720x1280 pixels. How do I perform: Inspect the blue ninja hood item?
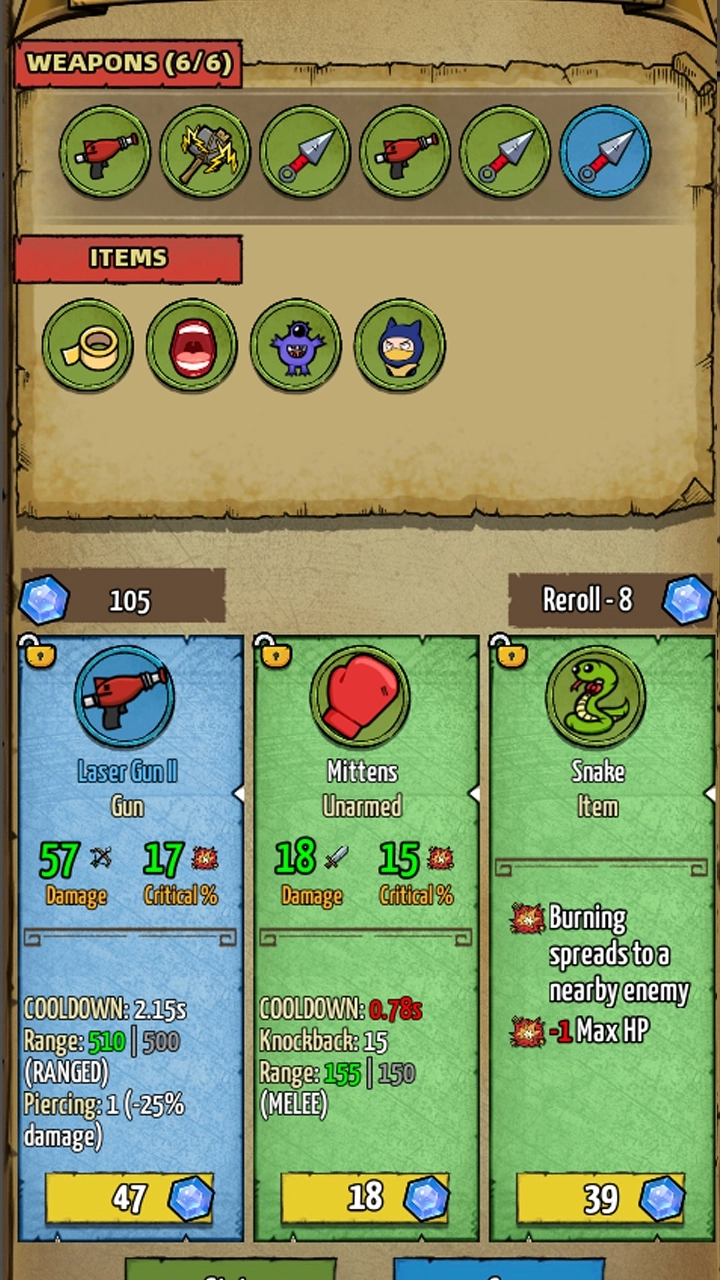[400, 345]
